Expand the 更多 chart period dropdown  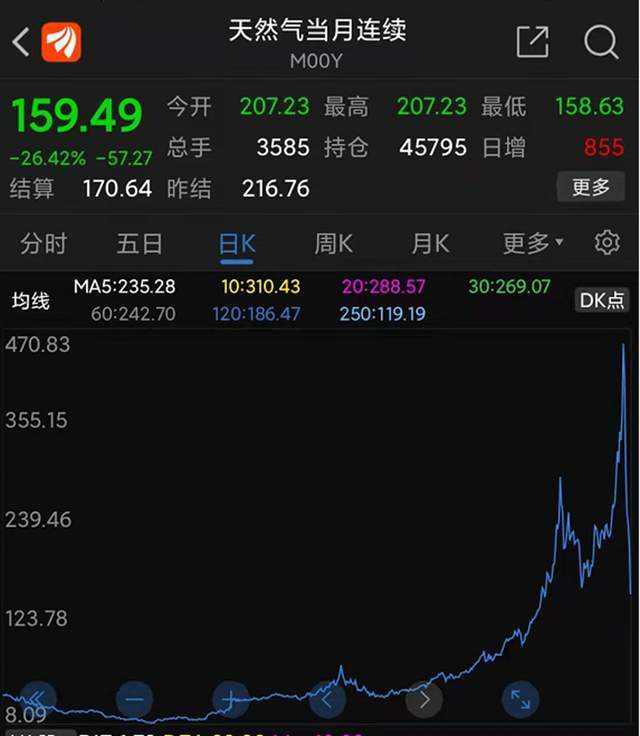click(x=532, y=243)
